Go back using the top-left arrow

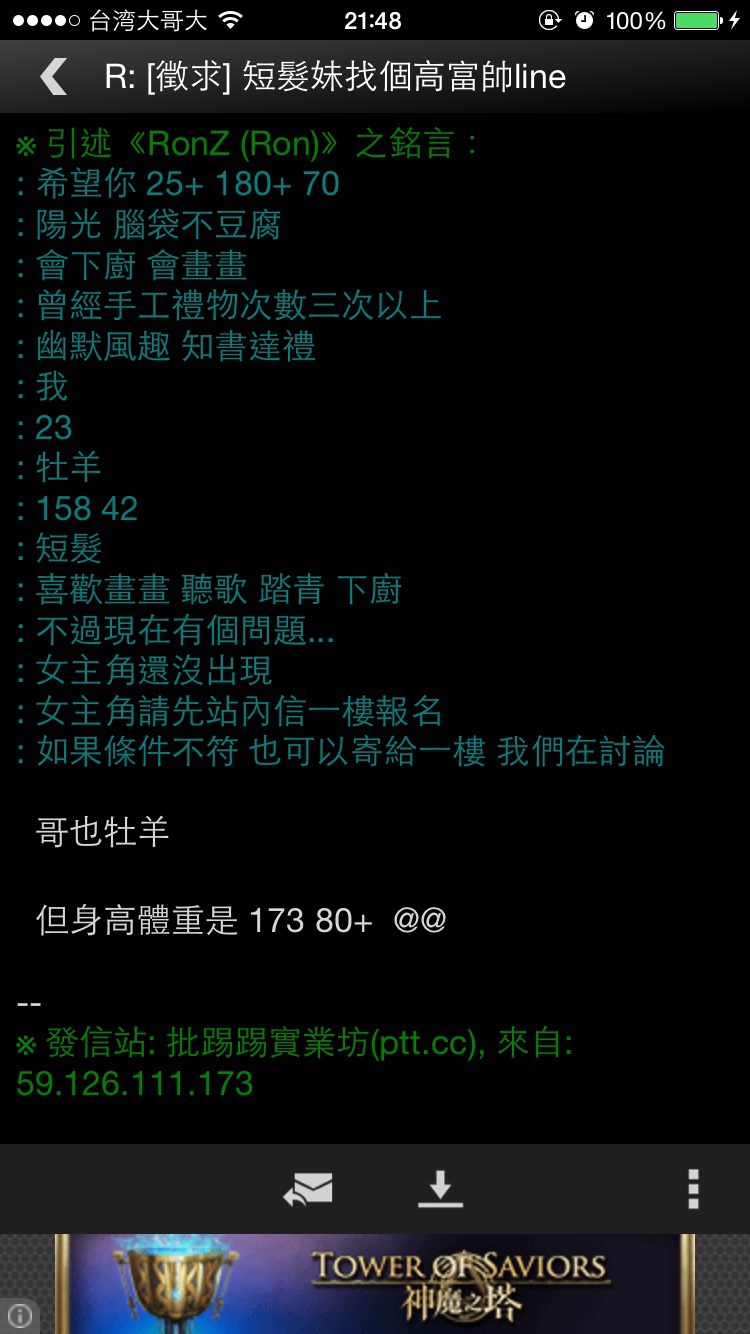(53, 77)
